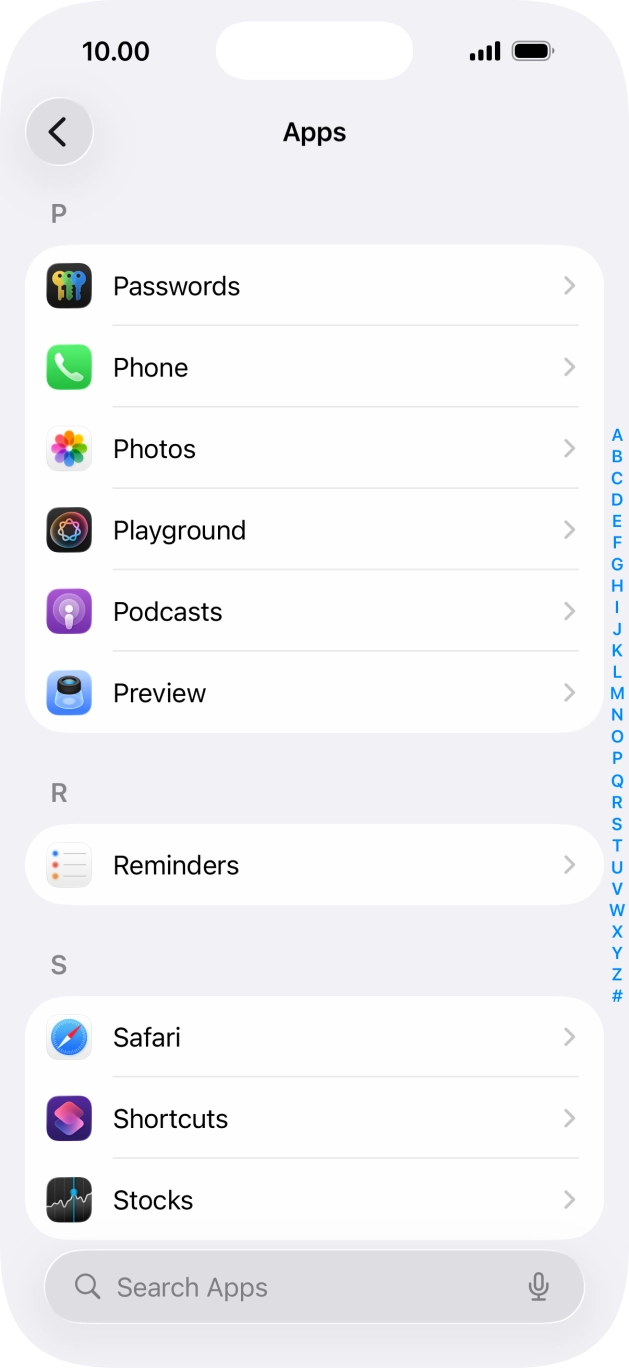Screen dimensions: 629x1368
Task: Open Reminders settings
Action: [314, 865]
